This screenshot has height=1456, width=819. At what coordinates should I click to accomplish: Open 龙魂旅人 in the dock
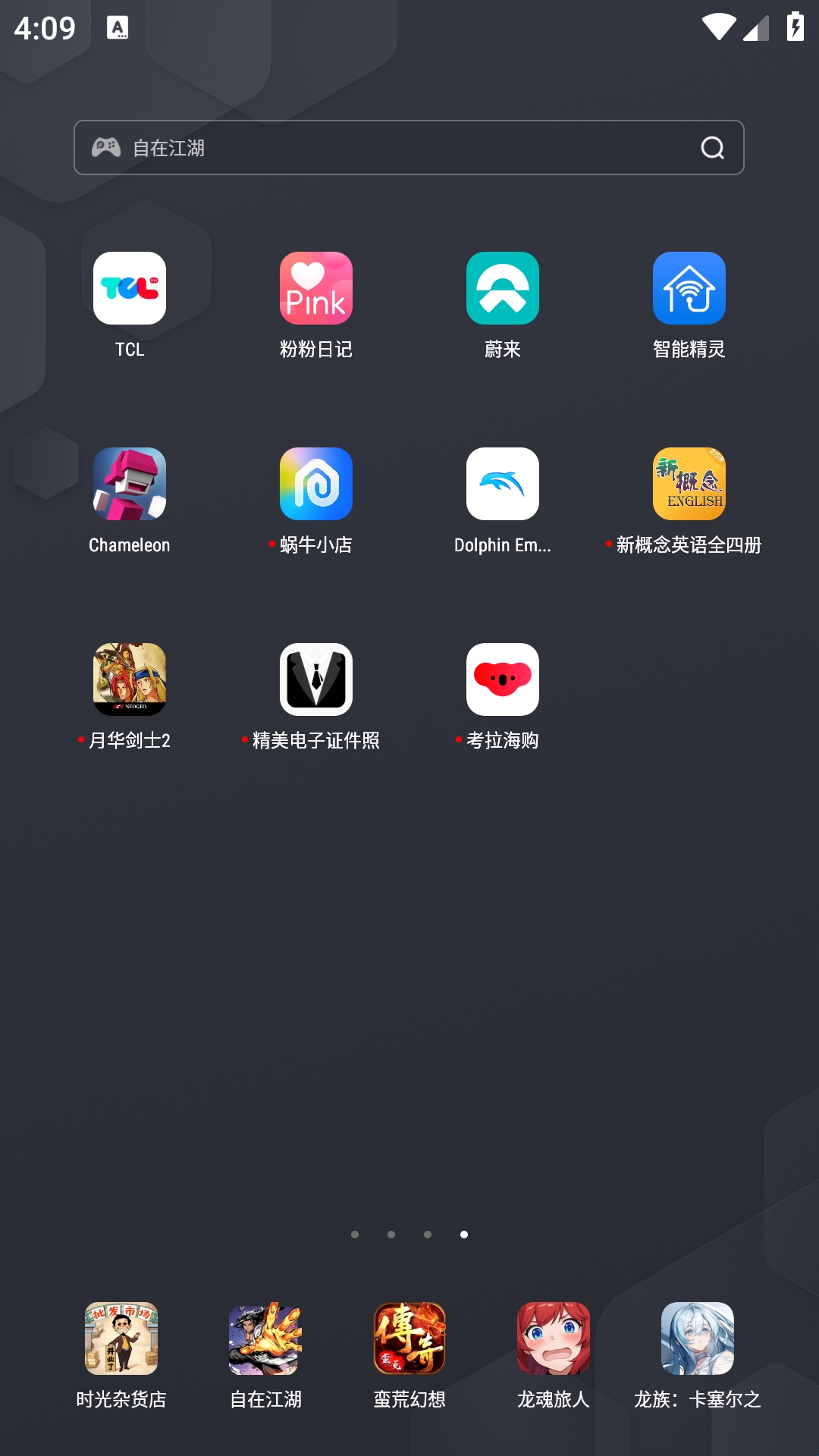point(554,1338)
